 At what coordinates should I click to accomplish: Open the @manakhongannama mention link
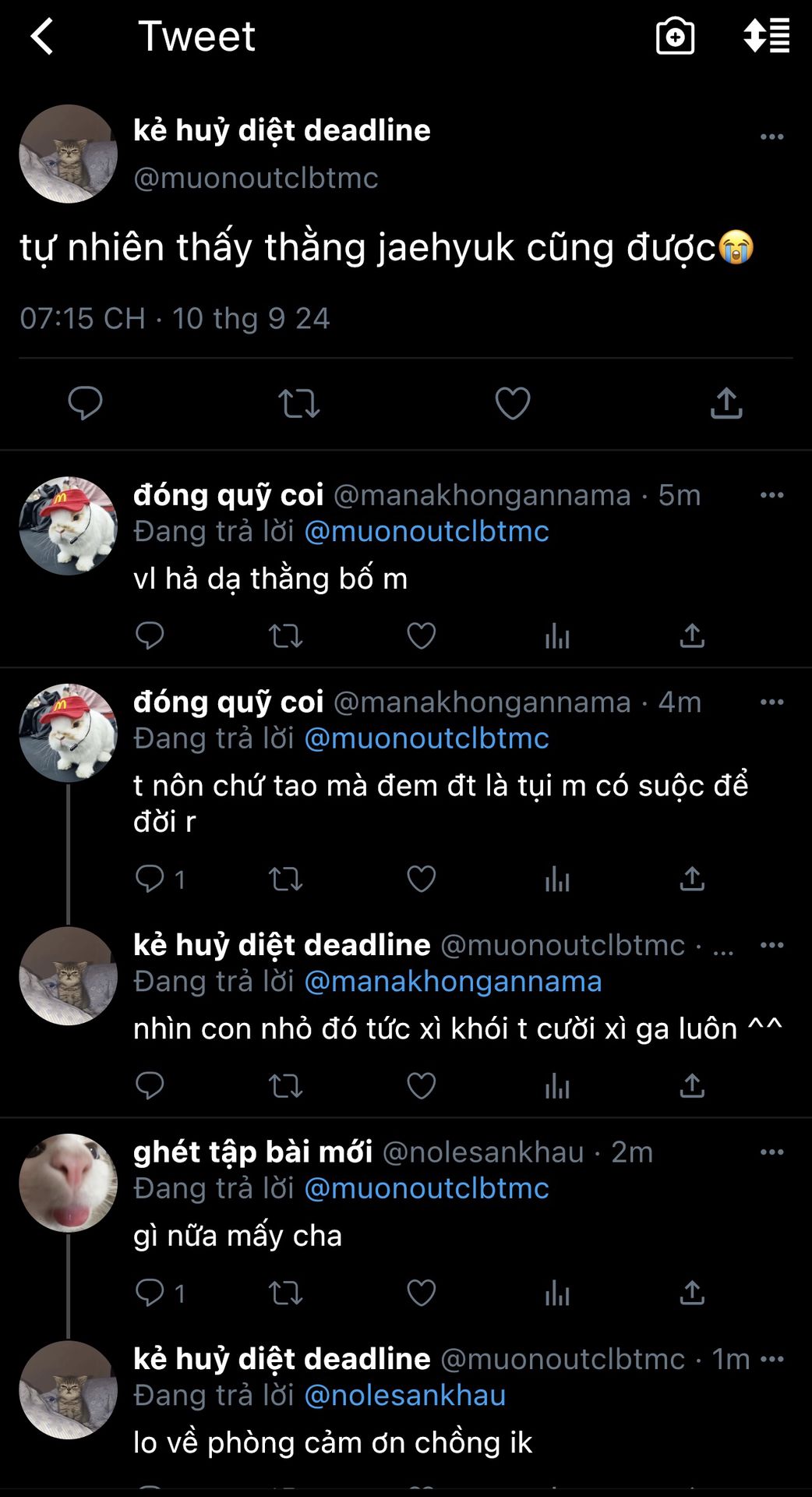pyautogui.click(x=453, y=981)
